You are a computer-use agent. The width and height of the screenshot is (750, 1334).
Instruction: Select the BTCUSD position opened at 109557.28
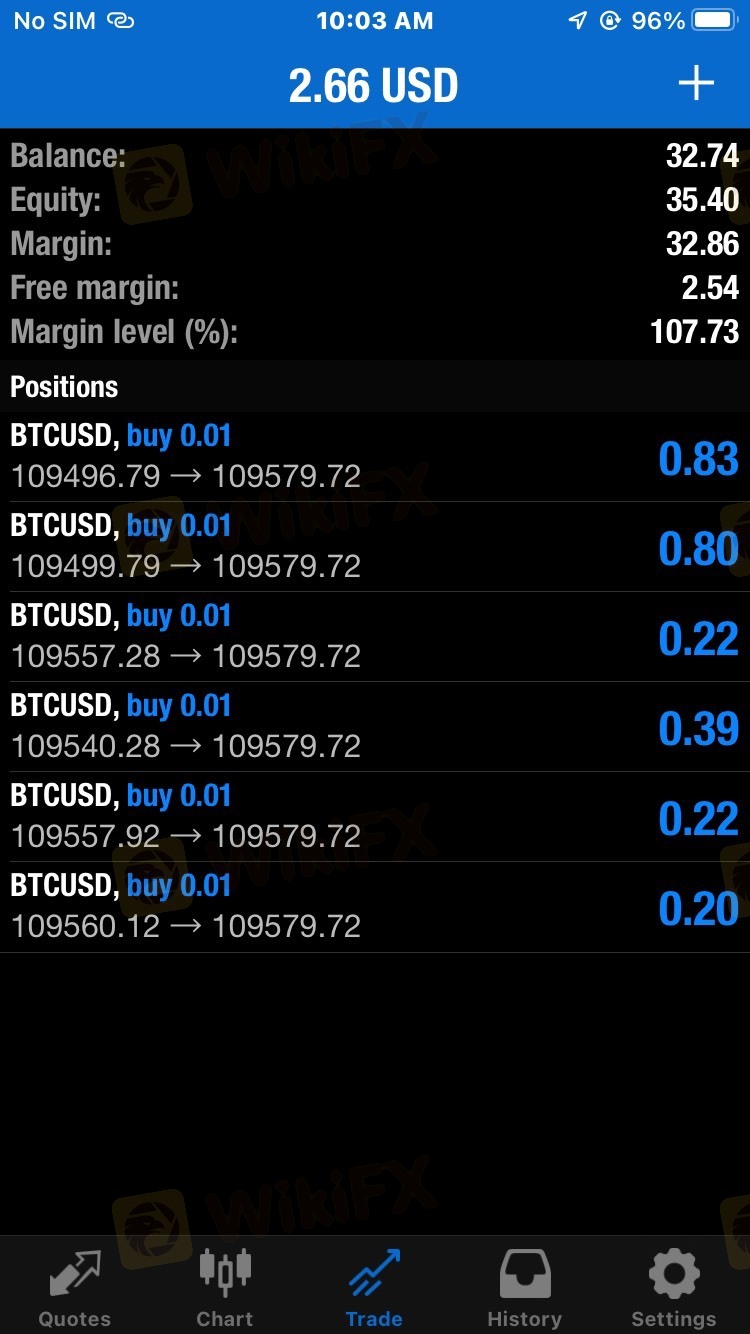coord(374,637)
